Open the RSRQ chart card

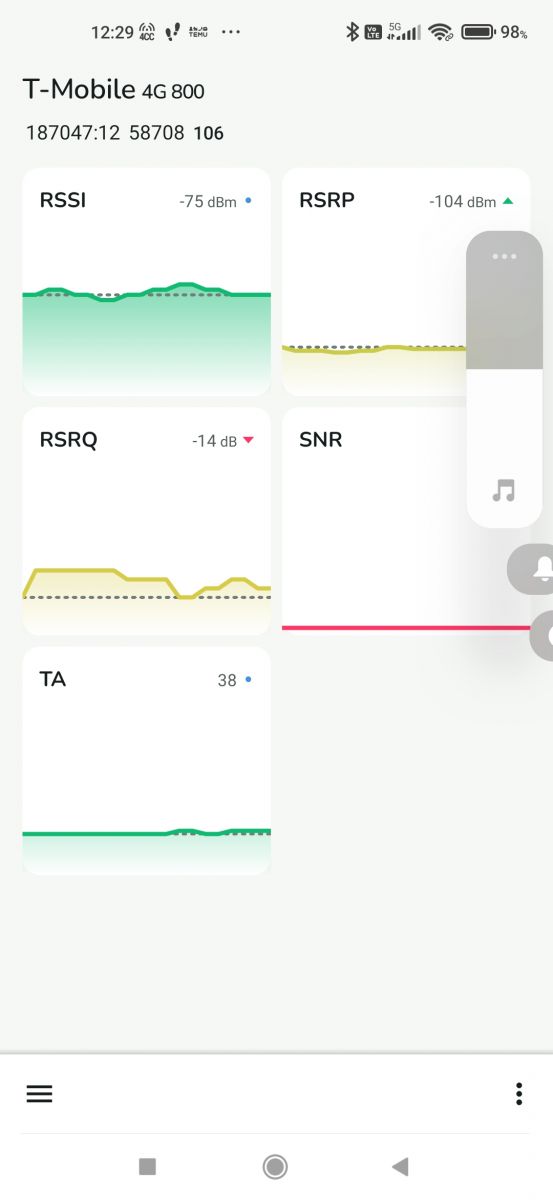click(147, 521)
